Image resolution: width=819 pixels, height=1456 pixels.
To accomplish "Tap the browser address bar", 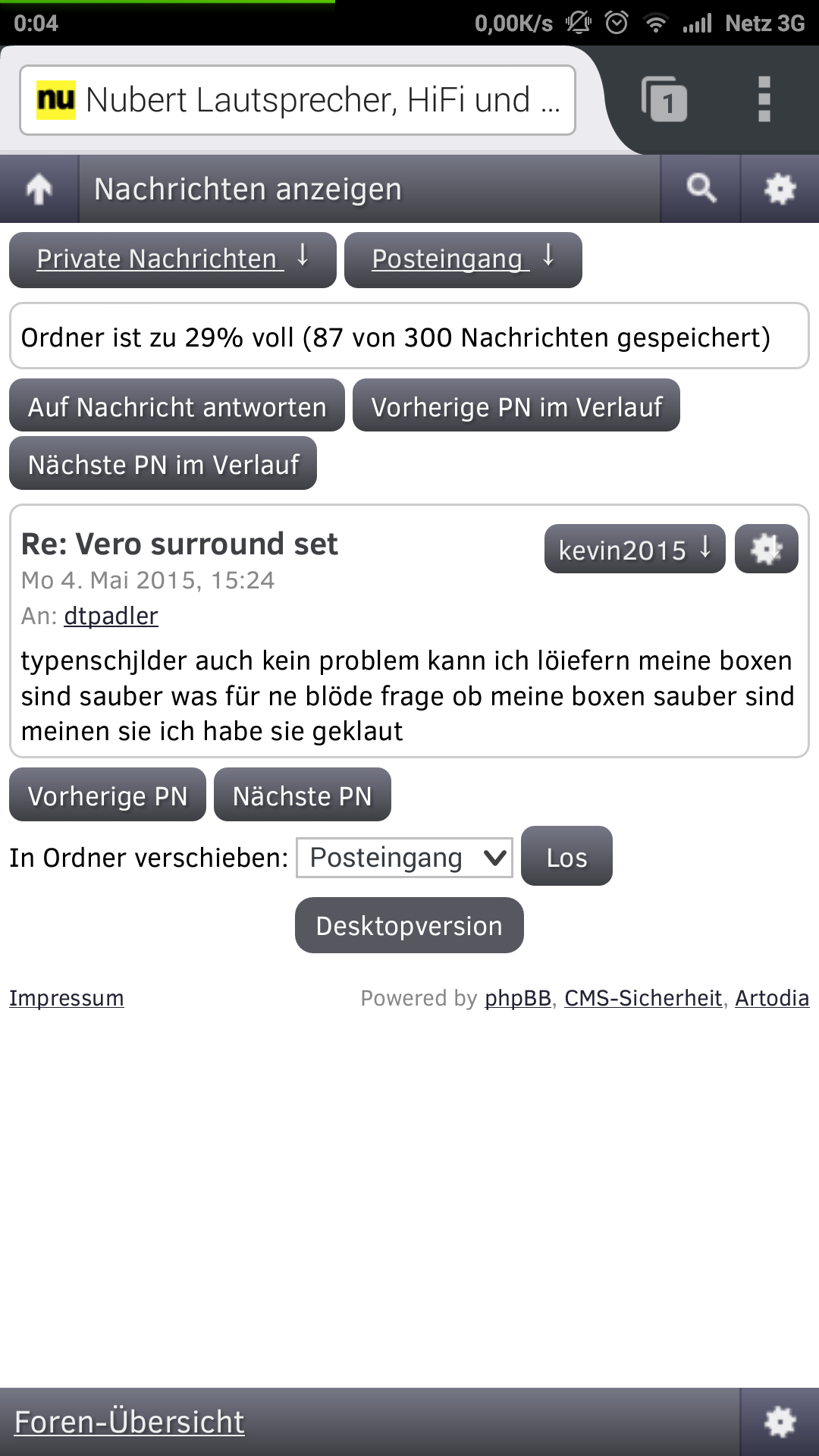I will click(x=297, y=100).
